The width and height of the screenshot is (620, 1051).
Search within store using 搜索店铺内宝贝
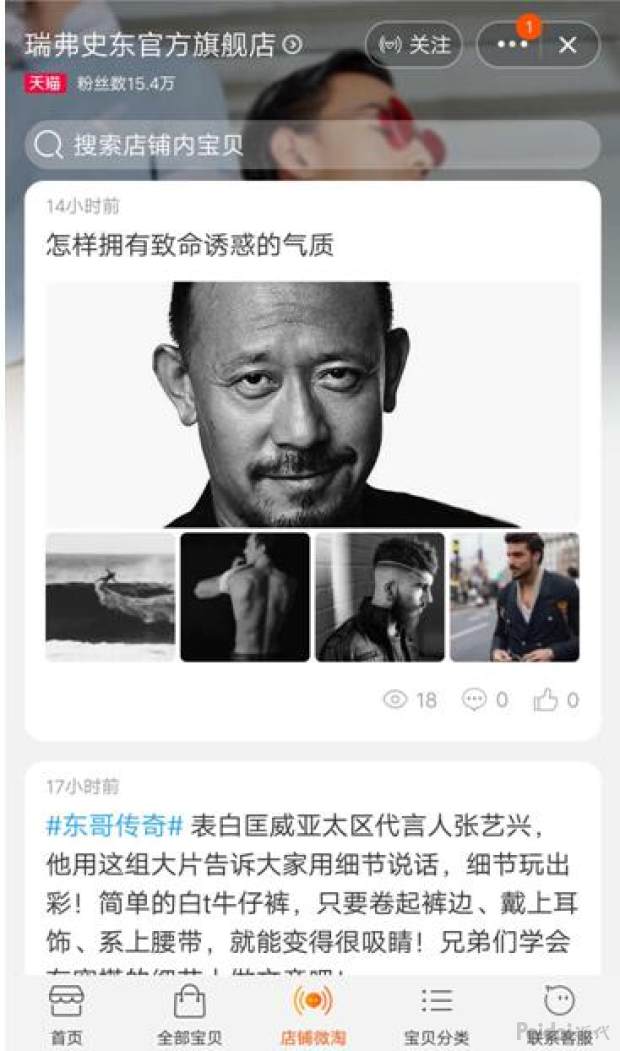[312, 145]
